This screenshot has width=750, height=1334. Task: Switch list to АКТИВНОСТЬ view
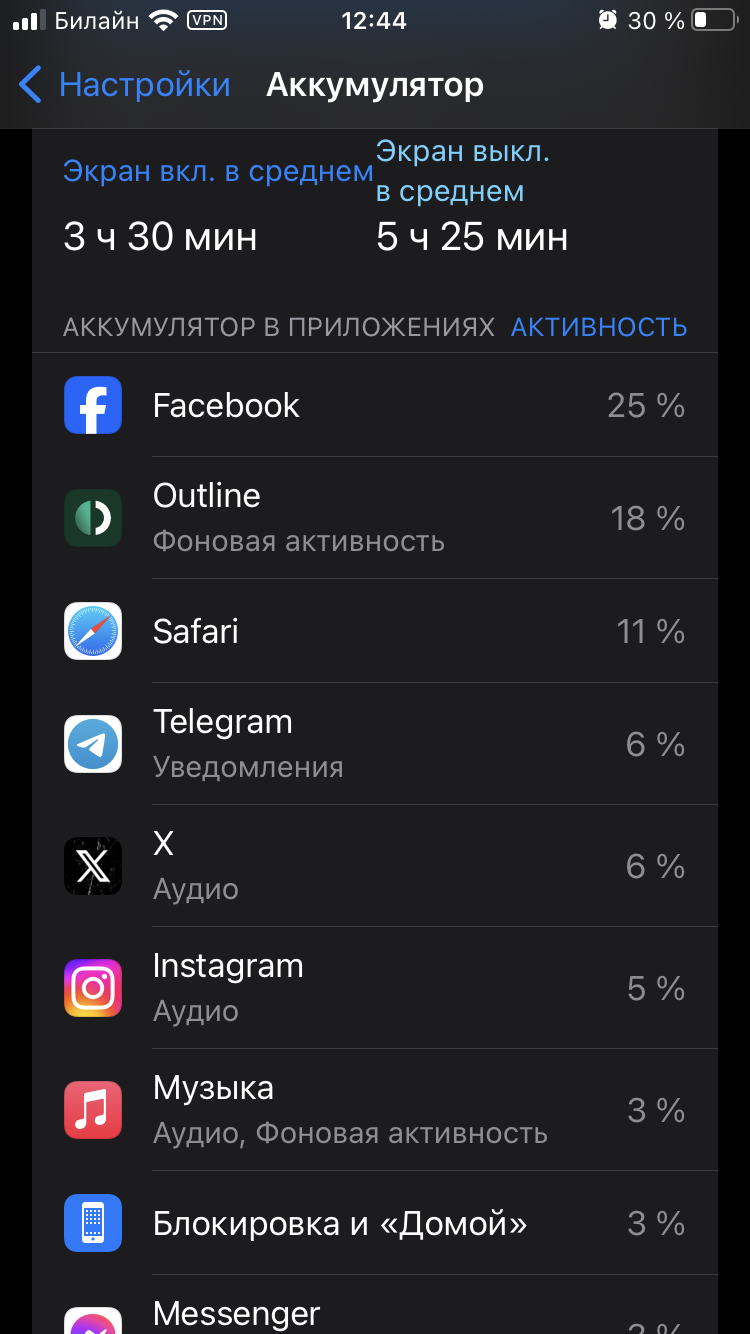(x=599, y=327)
